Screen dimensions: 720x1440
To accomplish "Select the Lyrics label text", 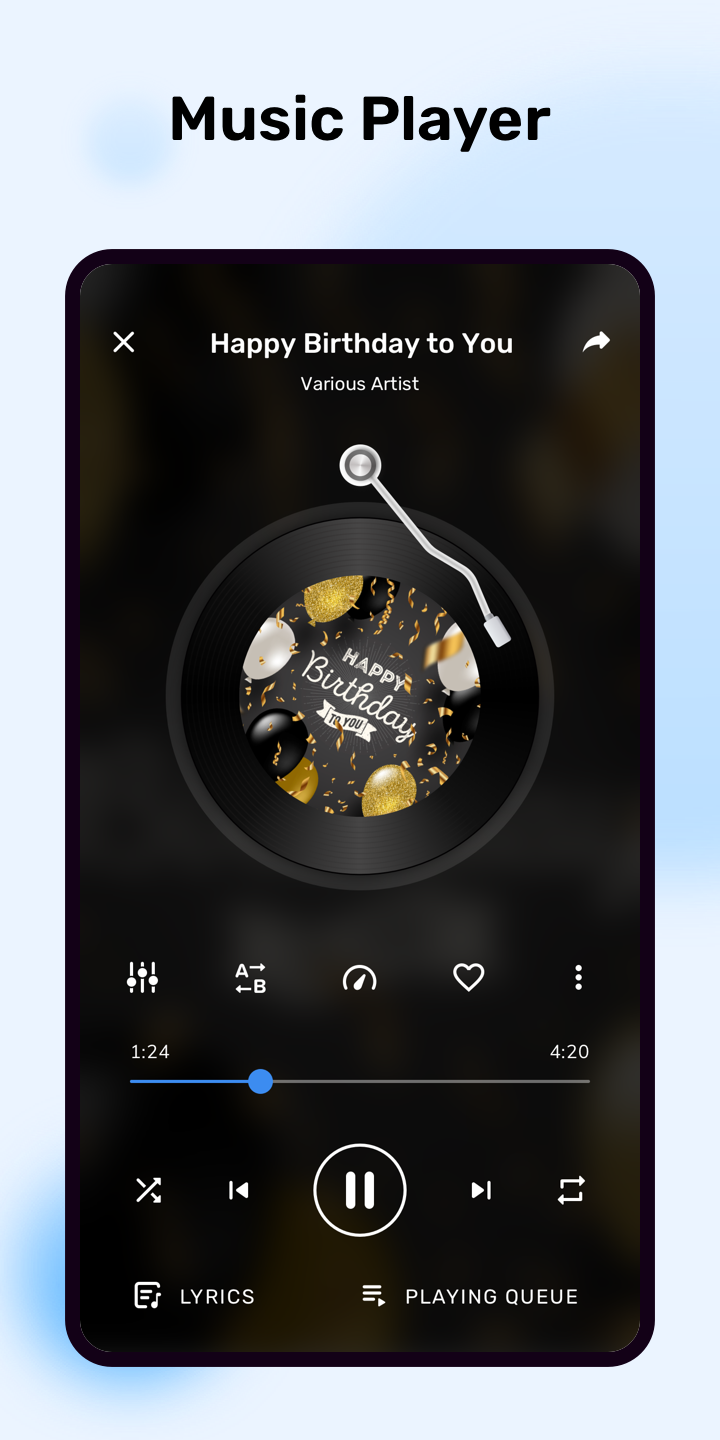I will click(216, 1296).
